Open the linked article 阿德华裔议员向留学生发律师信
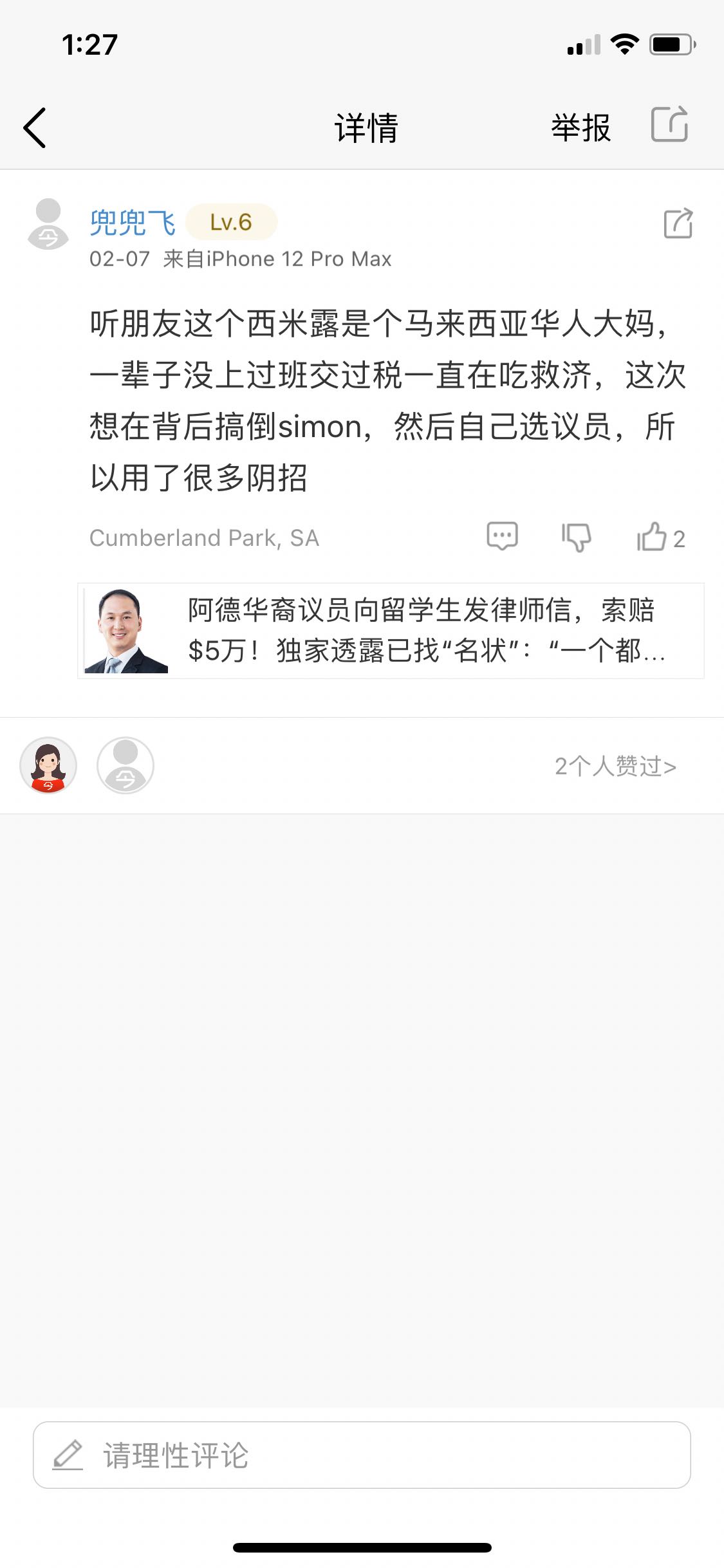The height and width of the screenshot is (1568, 724). pos(391,631)
